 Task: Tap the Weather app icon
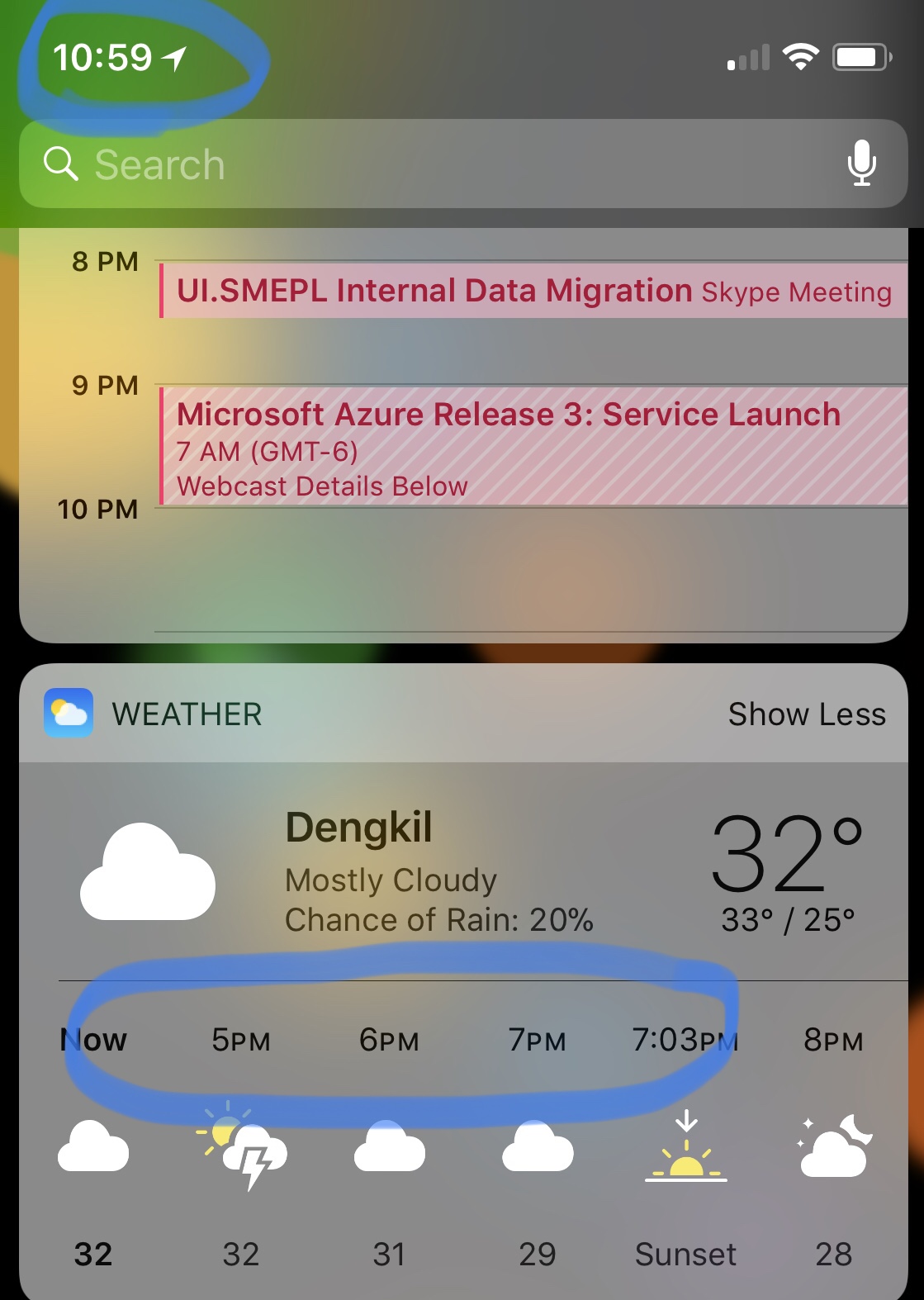click(x=68, y=713)
